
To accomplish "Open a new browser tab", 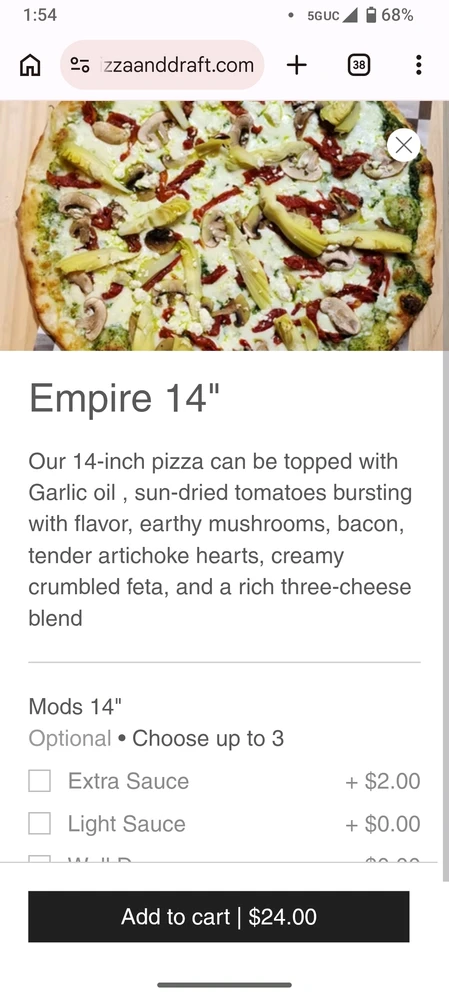I will pos(297,64).
